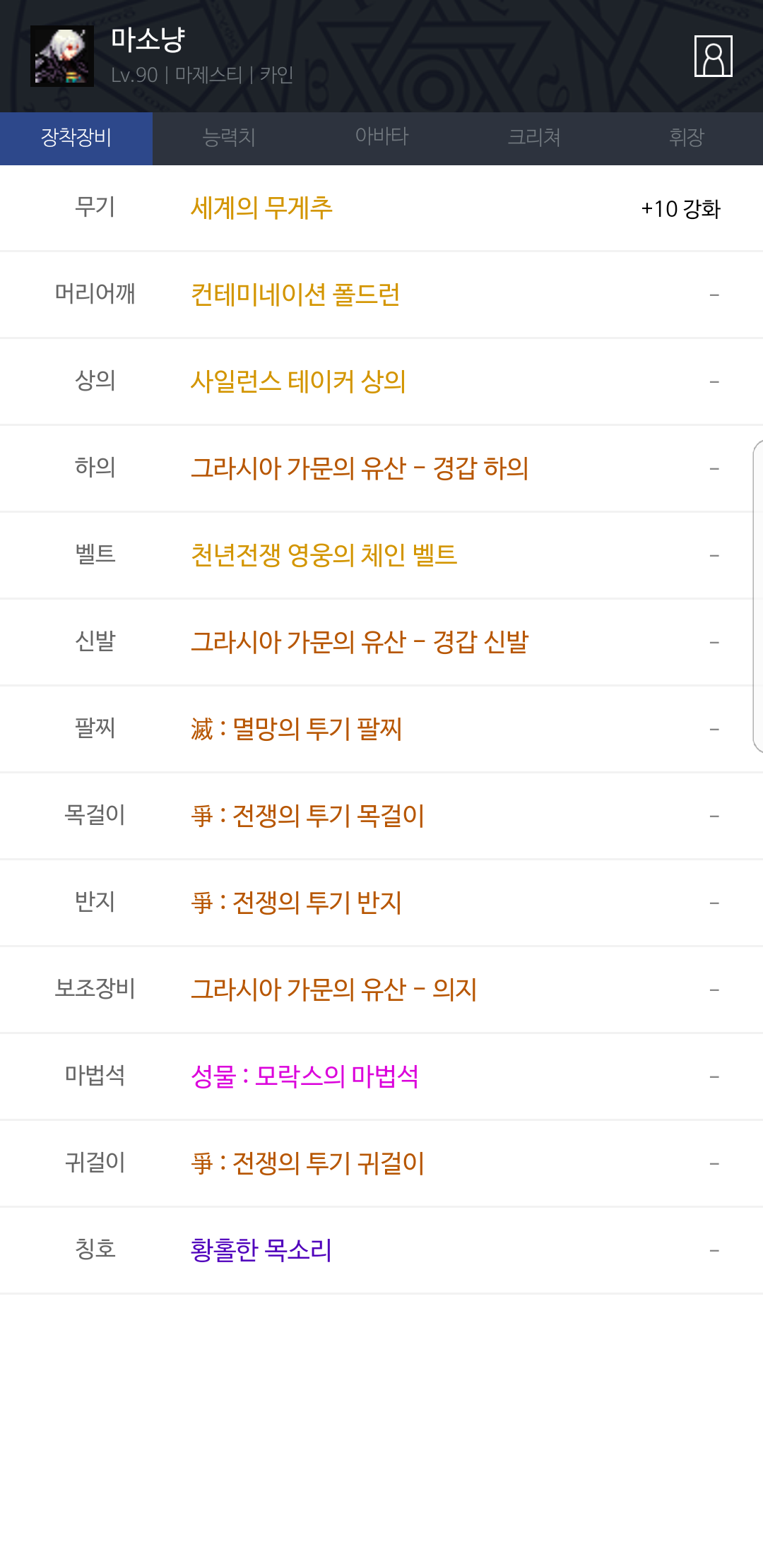Tap 마소냥 character avatar picture
The width and height of the screenshot is (763, 1568).
[x=62, y=57]
